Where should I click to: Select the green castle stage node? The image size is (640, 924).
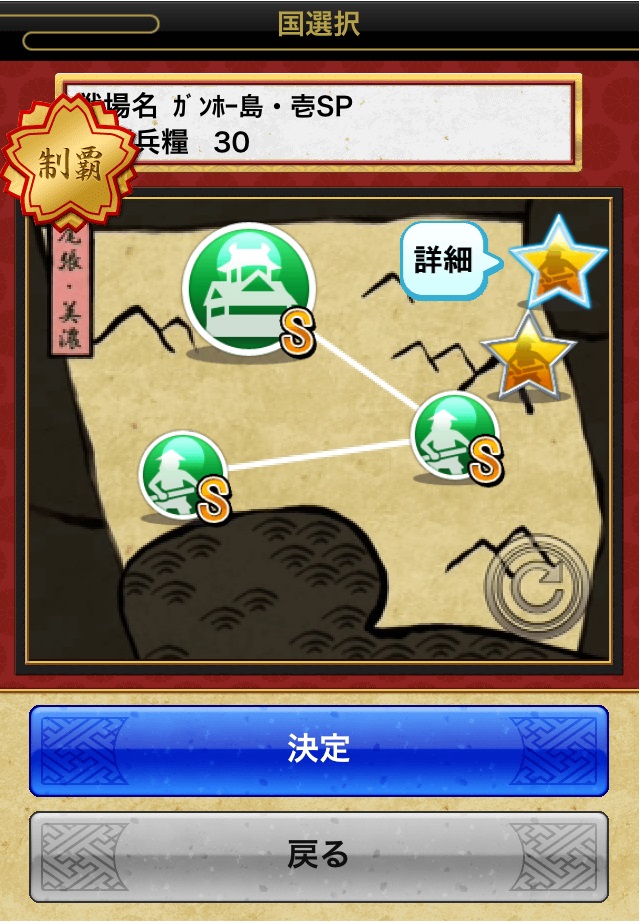tap(249, 289)
